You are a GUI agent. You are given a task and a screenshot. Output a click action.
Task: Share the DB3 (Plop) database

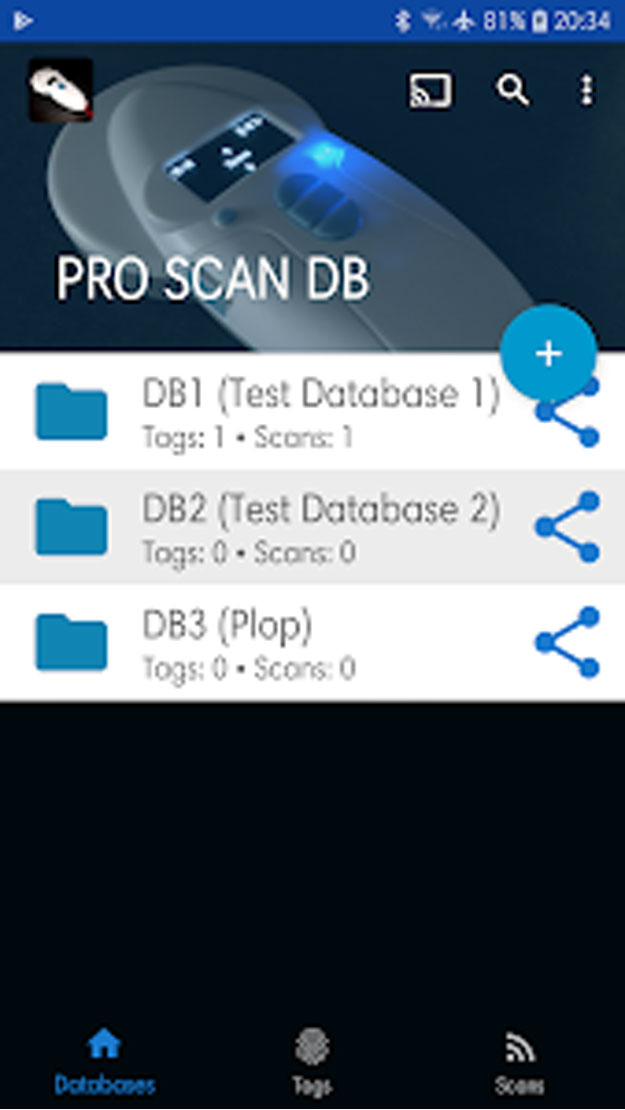click(x=568, y=642)
